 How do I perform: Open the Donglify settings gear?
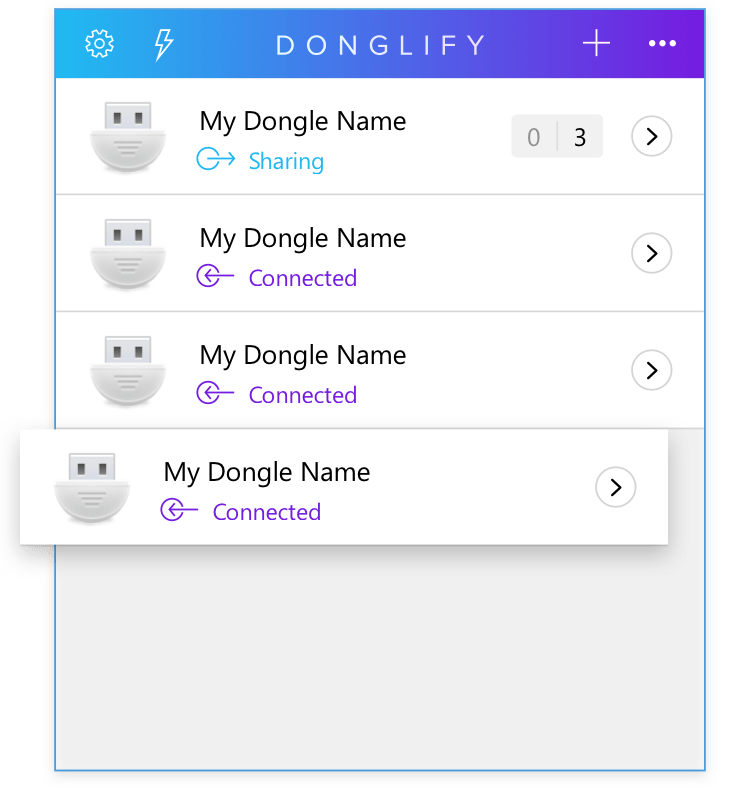(99, 44)
